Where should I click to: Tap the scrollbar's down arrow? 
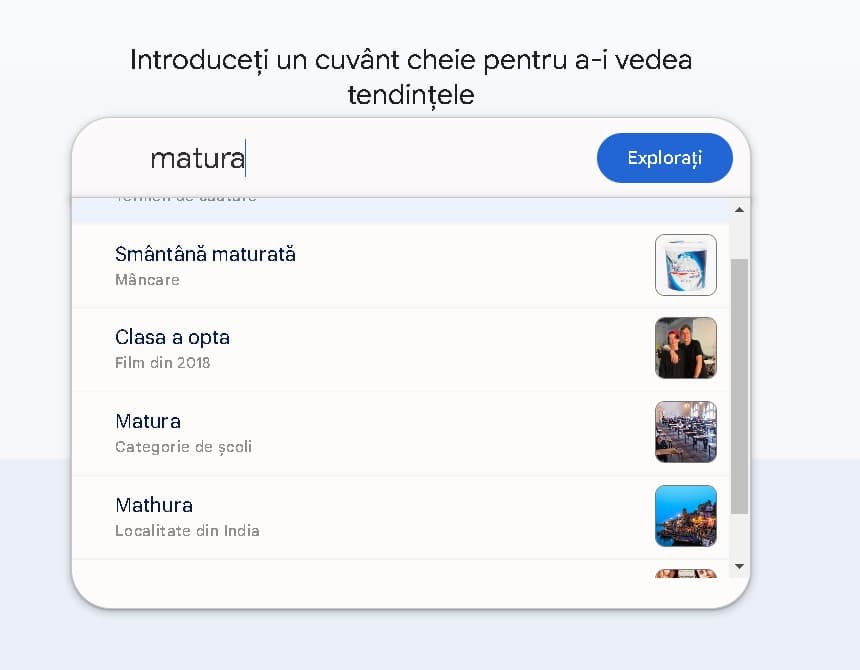coord(740,566)
